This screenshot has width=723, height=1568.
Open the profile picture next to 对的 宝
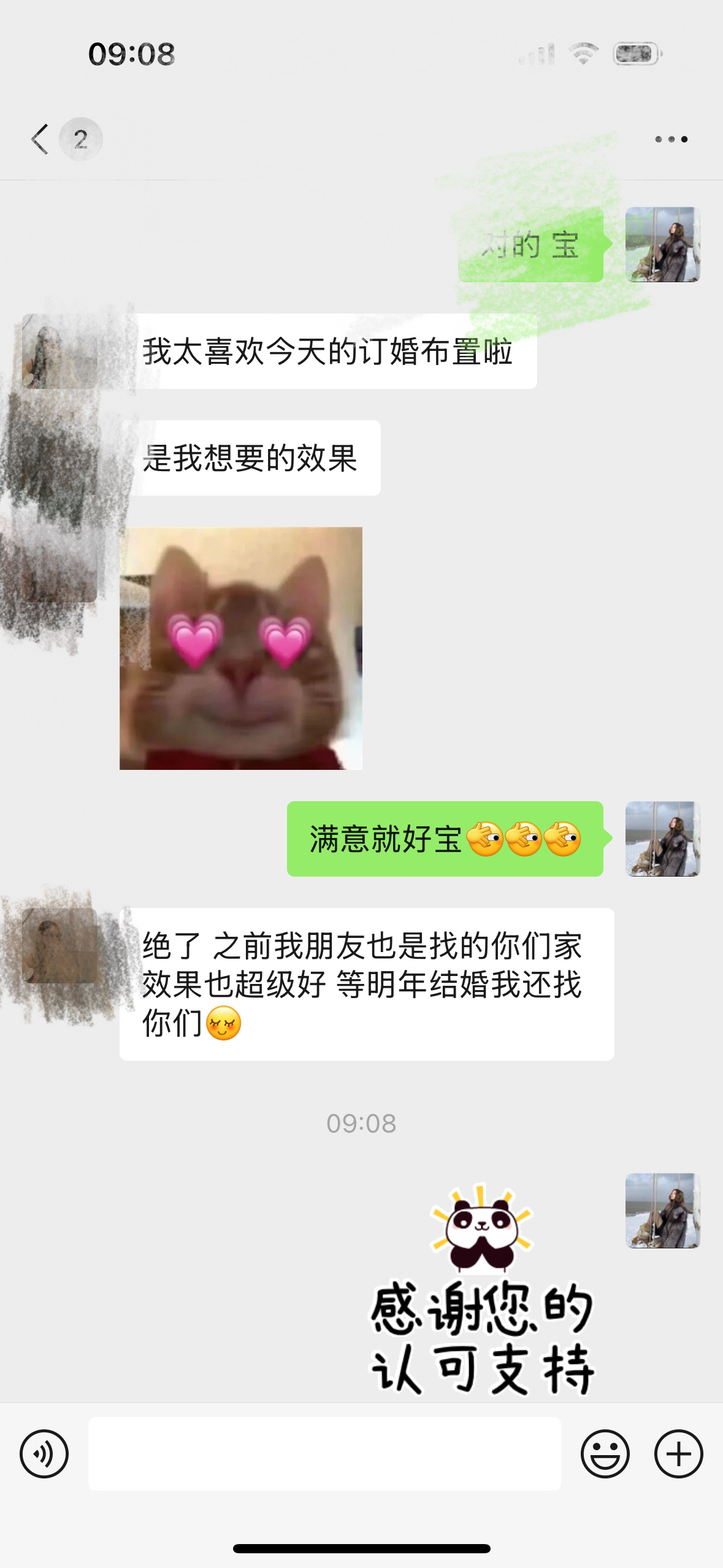point(663,244)
